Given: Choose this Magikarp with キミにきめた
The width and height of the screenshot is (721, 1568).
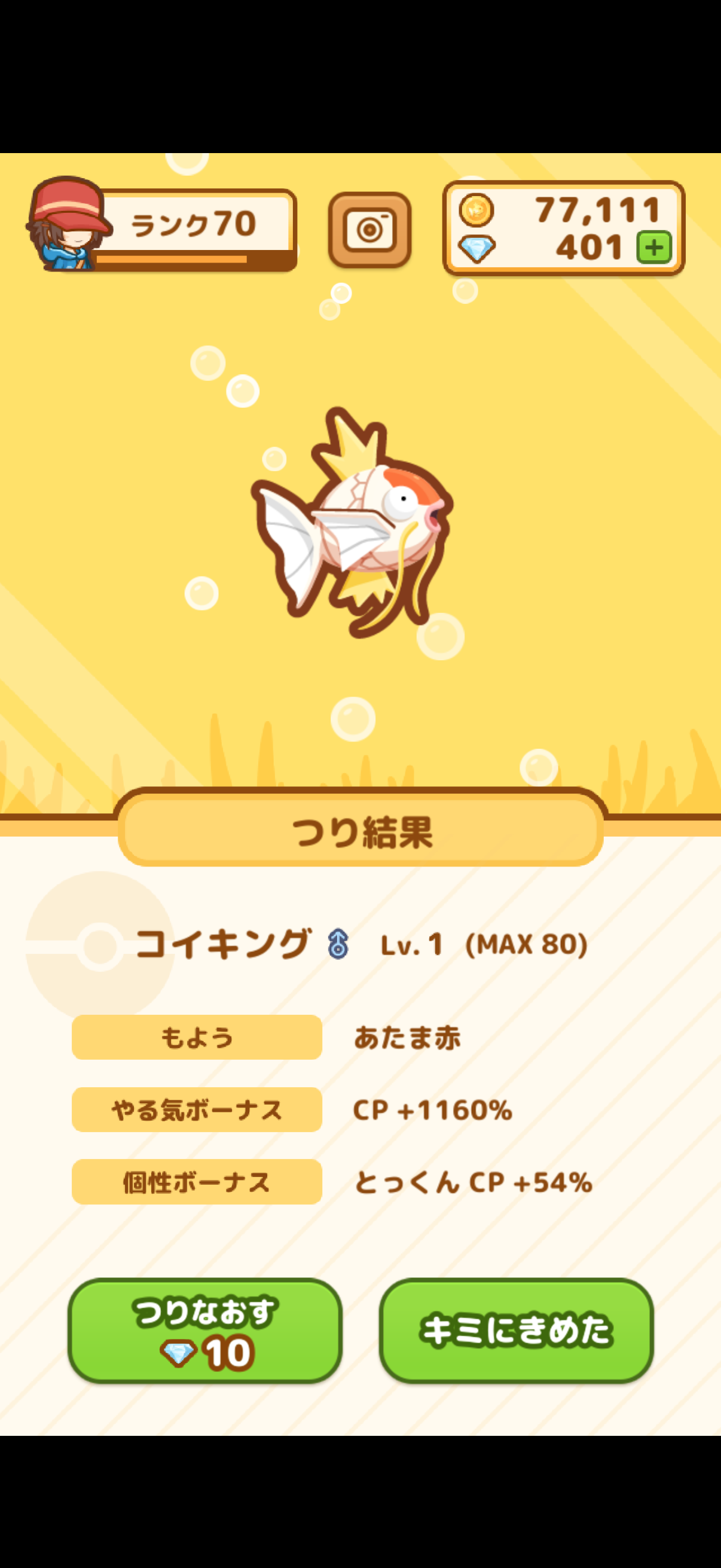Looking at the screenshot, I should (x=516, y=1331).
